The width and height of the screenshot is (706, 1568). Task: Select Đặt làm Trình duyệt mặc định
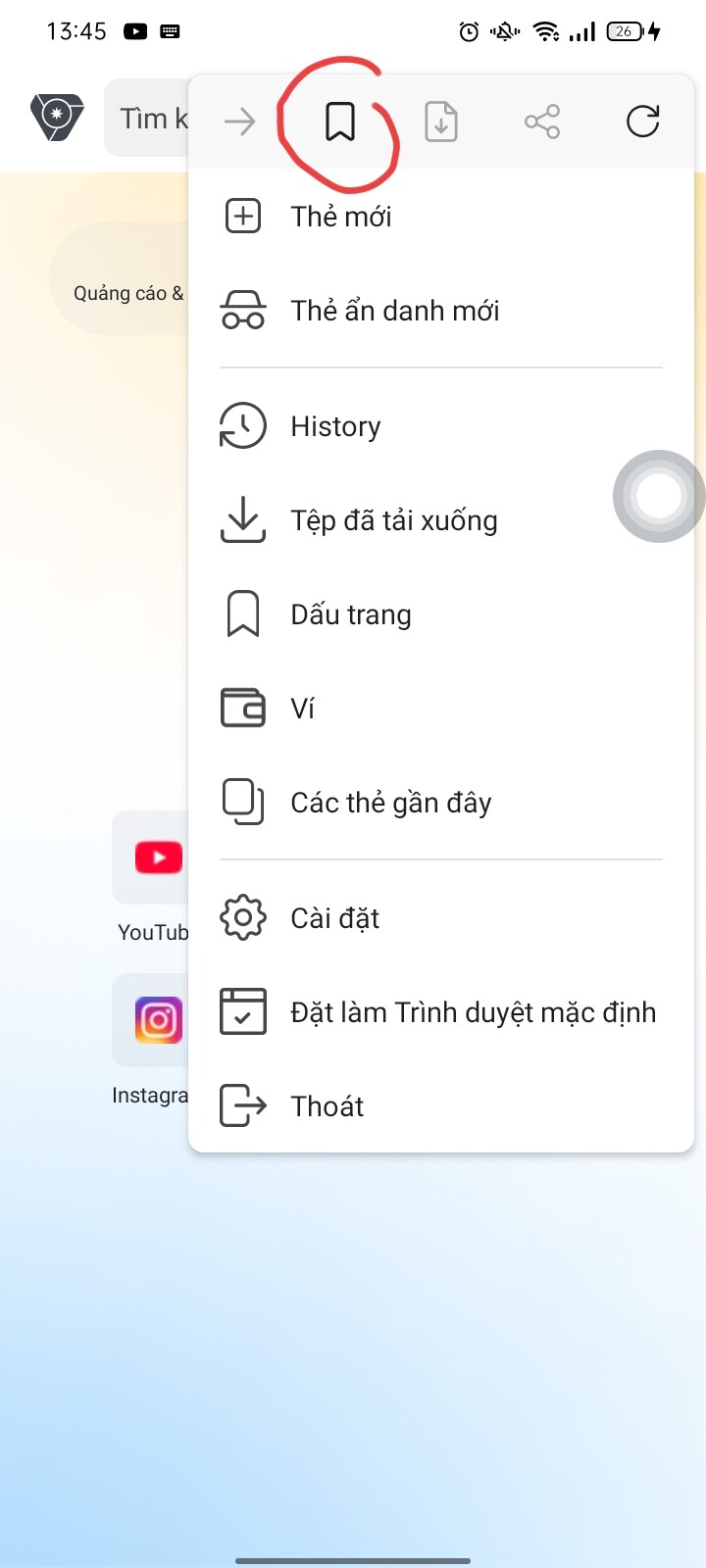[x=441, y=1012]
